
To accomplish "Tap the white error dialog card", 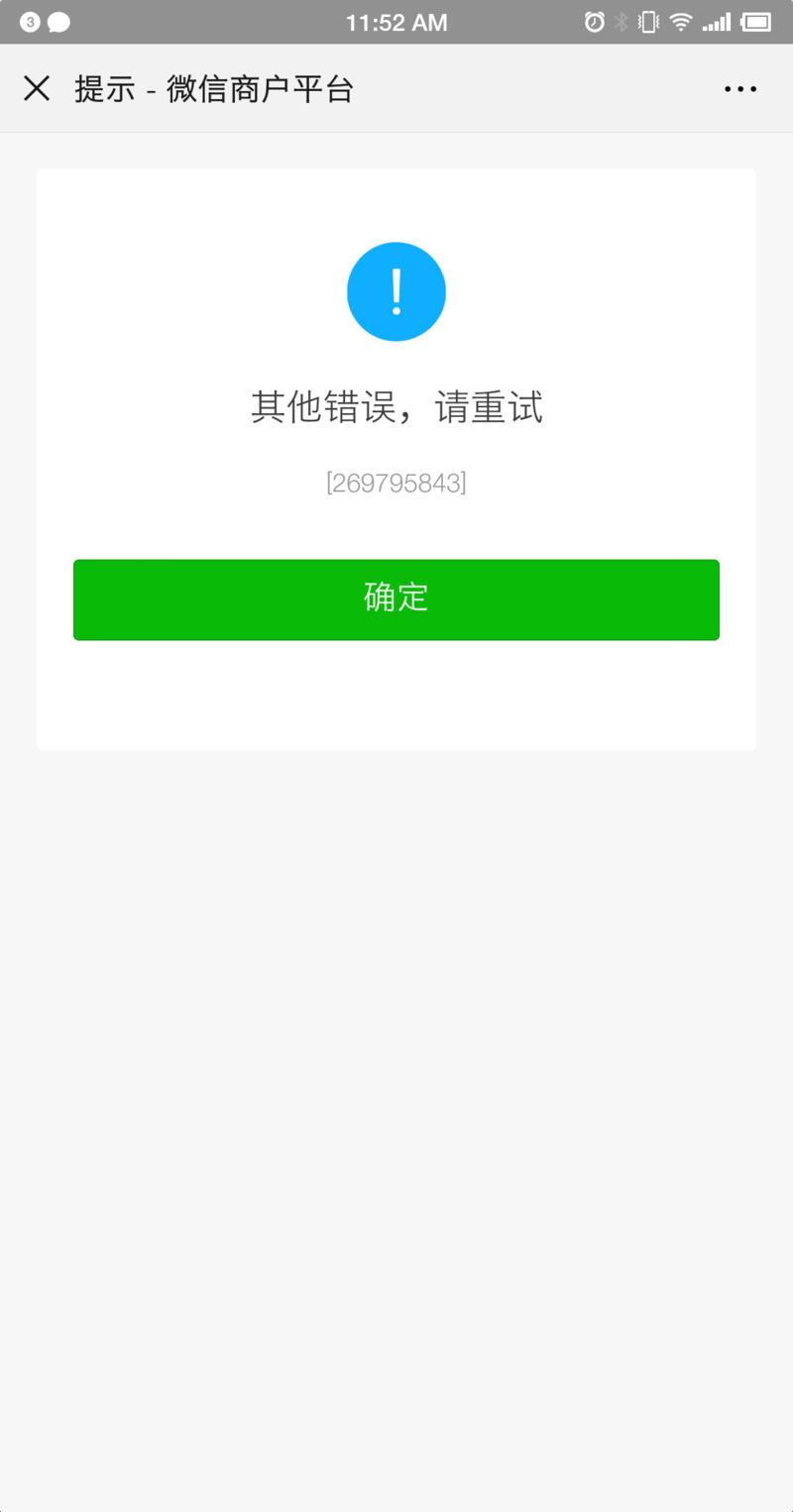I will pos(396,703).
